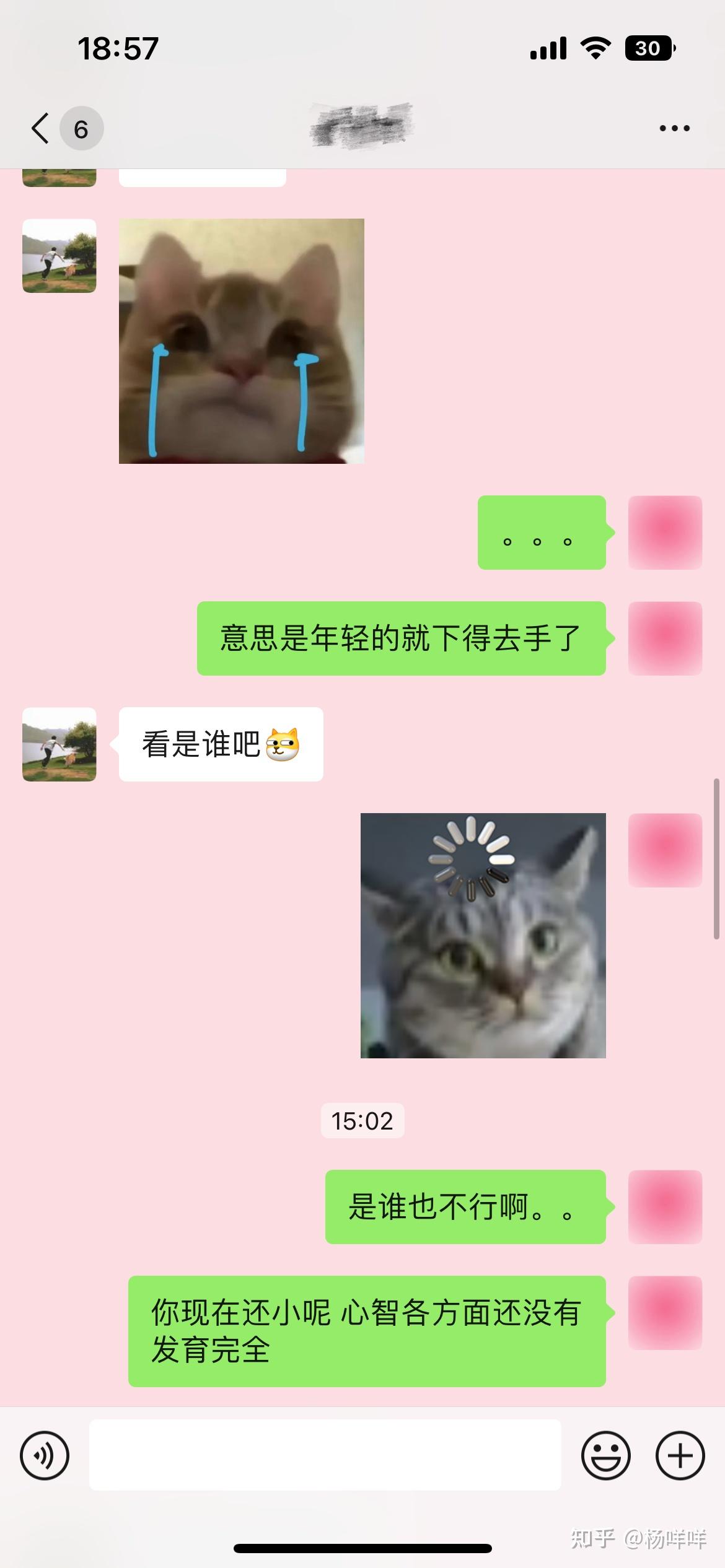Open the crying cat sticker image
The image size is (725, 1568).
[242, 341]
